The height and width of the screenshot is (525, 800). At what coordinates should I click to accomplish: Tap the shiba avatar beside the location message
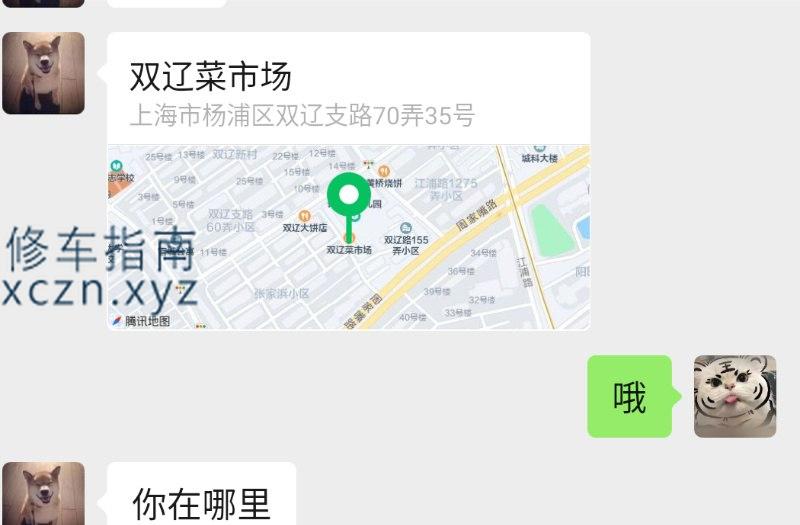point(43,73)
